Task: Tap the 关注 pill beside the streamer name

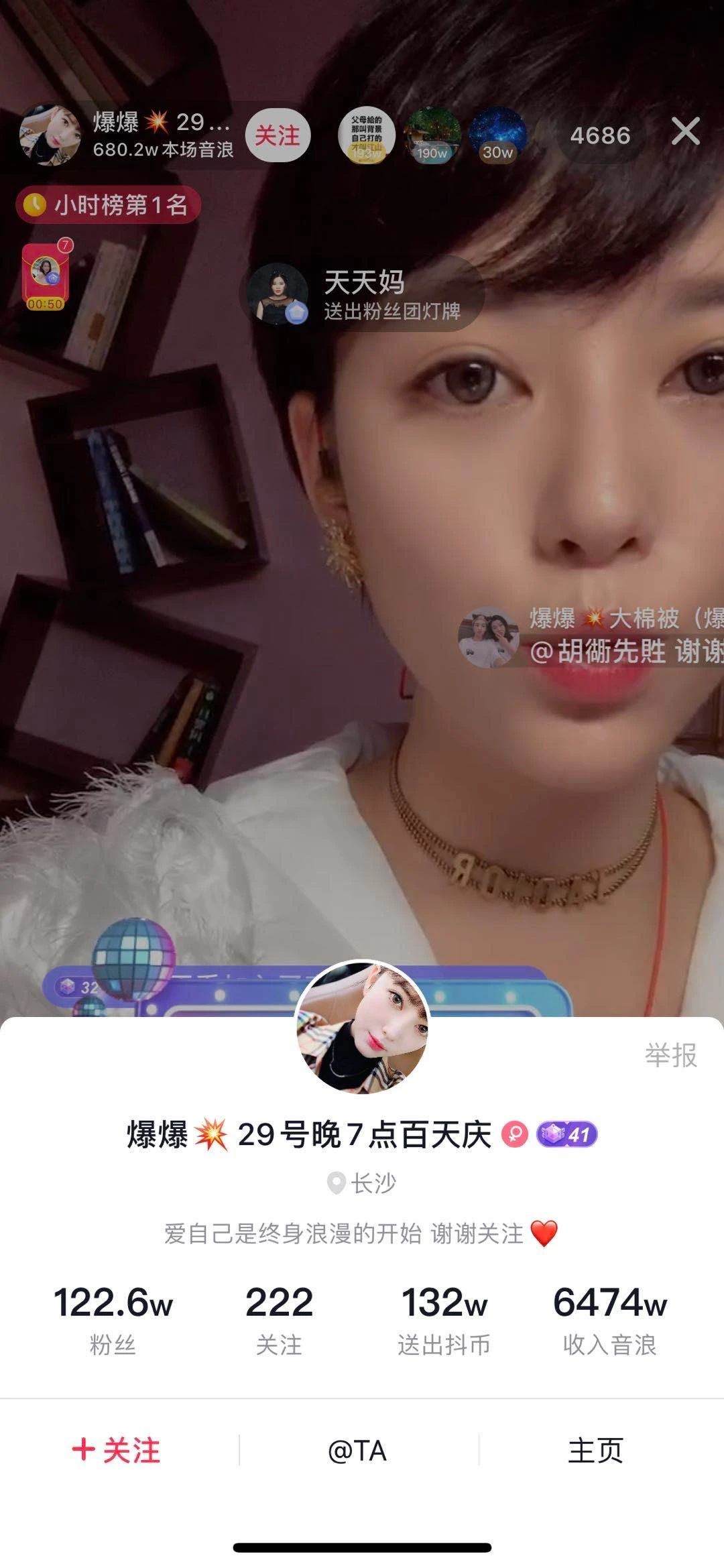Action: (x=277, y=136)
